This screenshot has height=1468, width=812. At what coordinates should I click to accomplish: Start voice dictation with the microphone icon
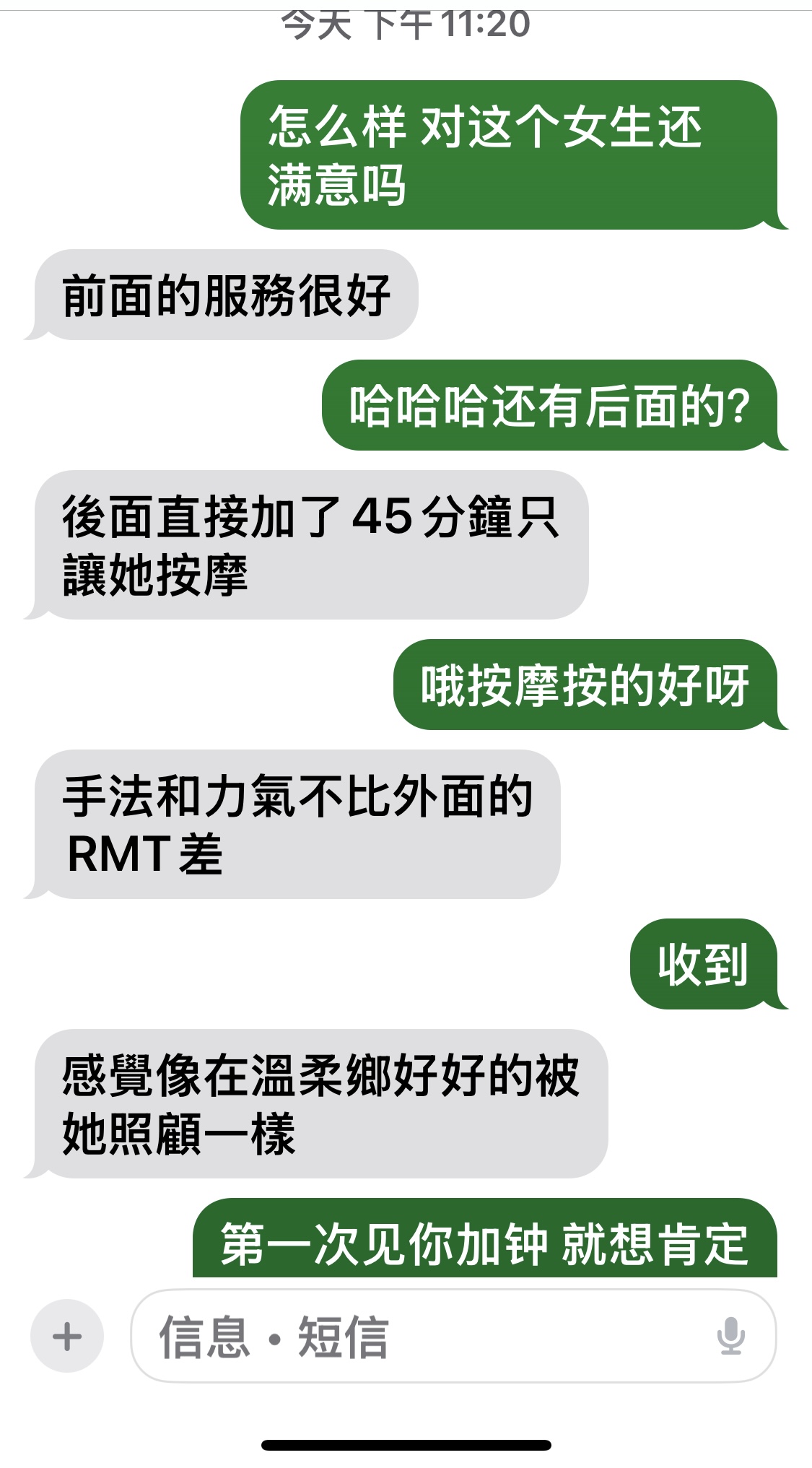pyautogui.click(x=730, y=1336)
